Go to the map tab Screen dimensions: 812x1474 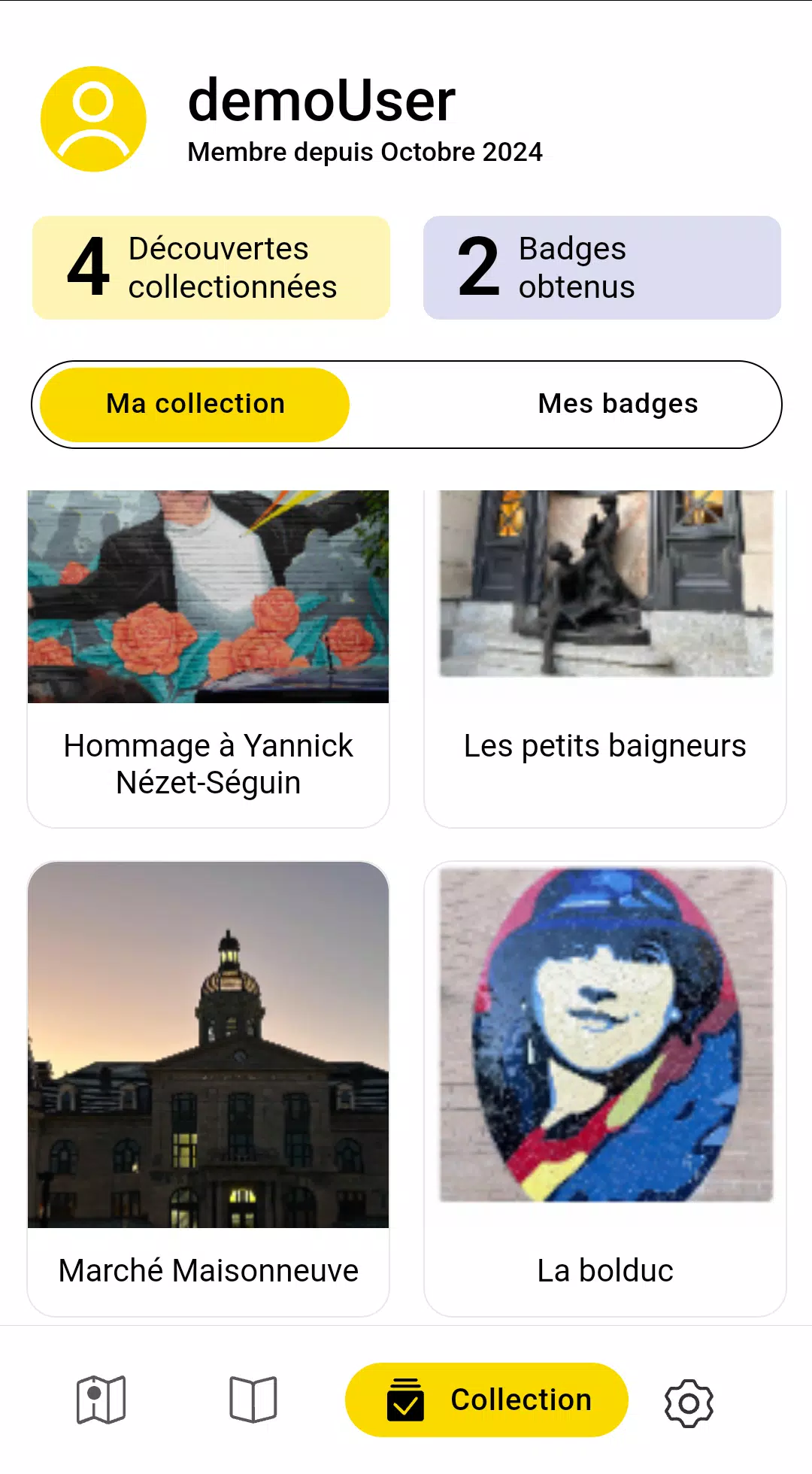[x=101, y=1400]
